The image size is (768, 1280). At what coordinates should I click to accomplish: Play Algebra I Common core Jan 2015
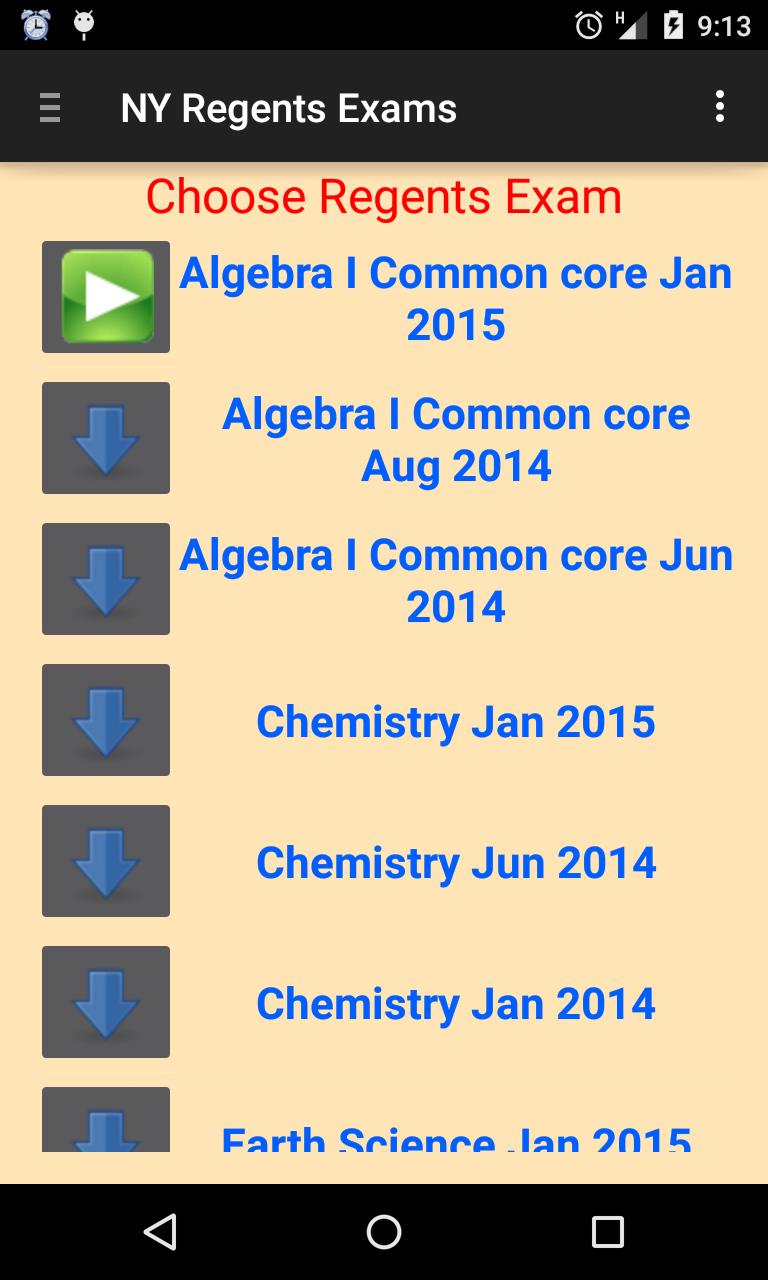click(106, 297)
